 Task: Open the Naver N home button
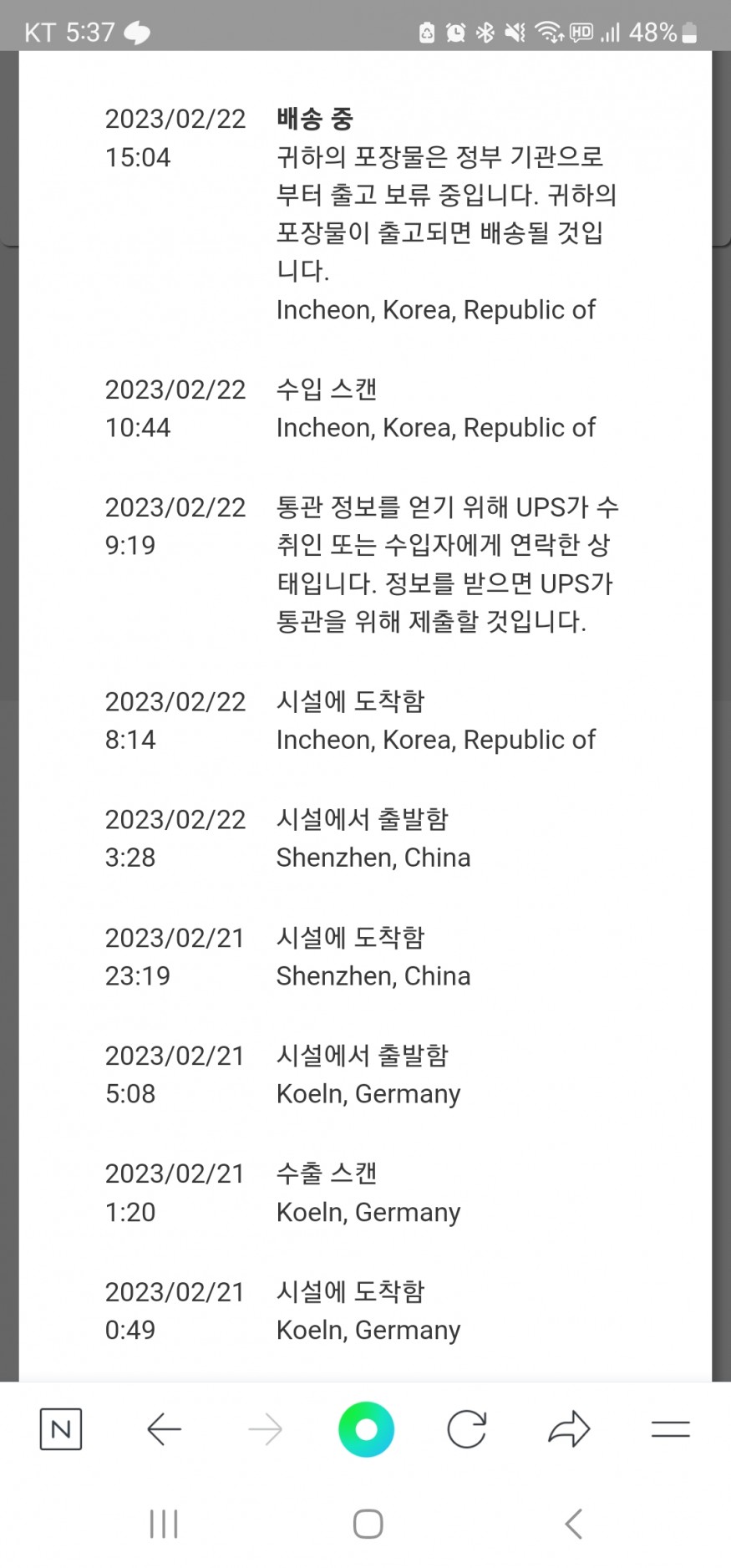point(61,1429)
